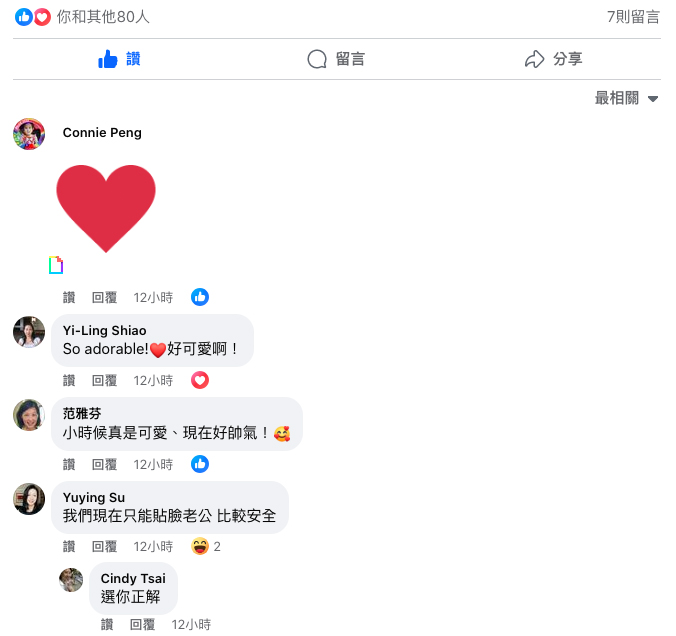Reply to Yi-Ling Shiao's comment
676x636 pixels.
pyautogui.click(x=104, y=381)
